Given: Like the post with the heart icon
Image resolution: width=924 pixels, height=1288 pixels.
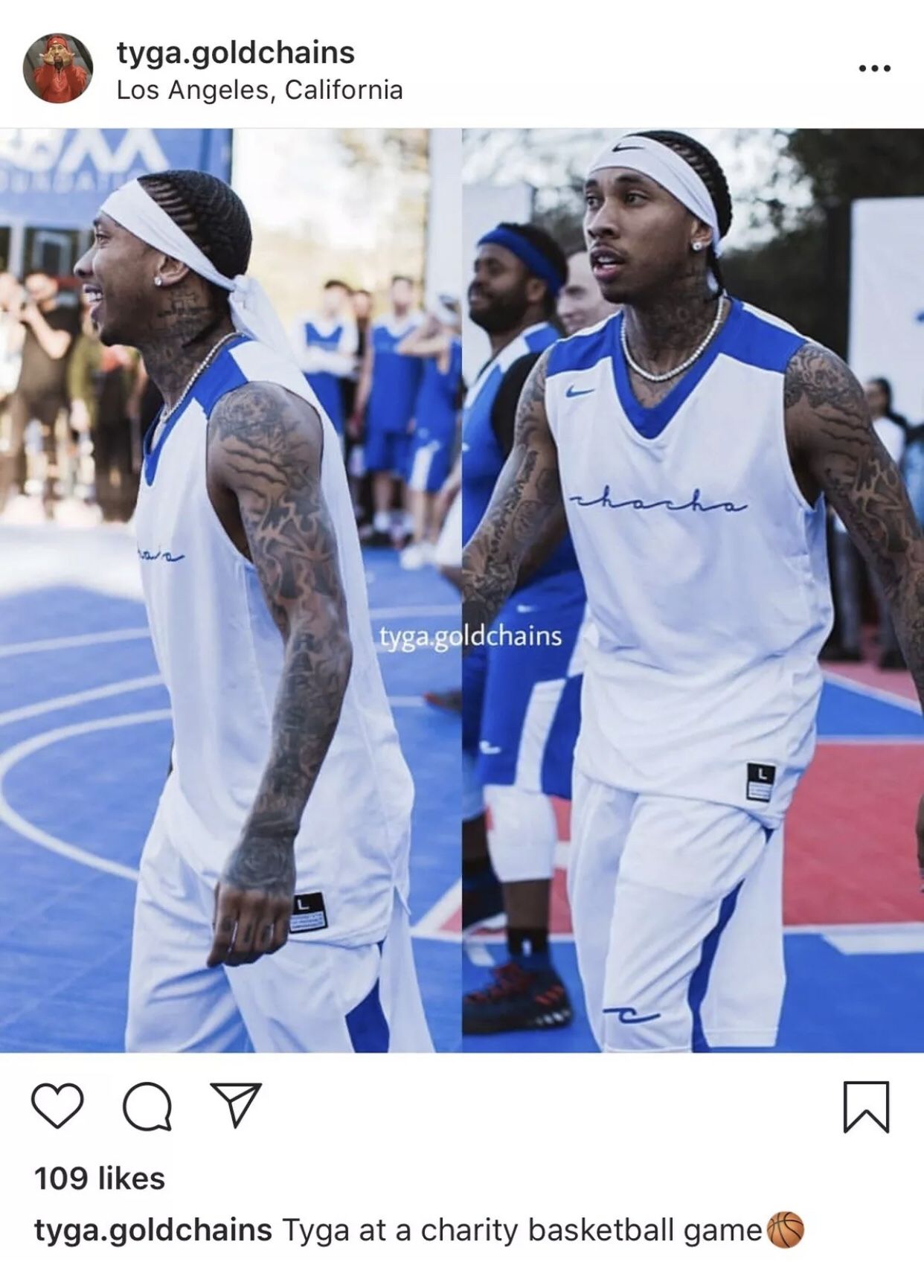Looking at the screenshot, I should [58, 1106].
